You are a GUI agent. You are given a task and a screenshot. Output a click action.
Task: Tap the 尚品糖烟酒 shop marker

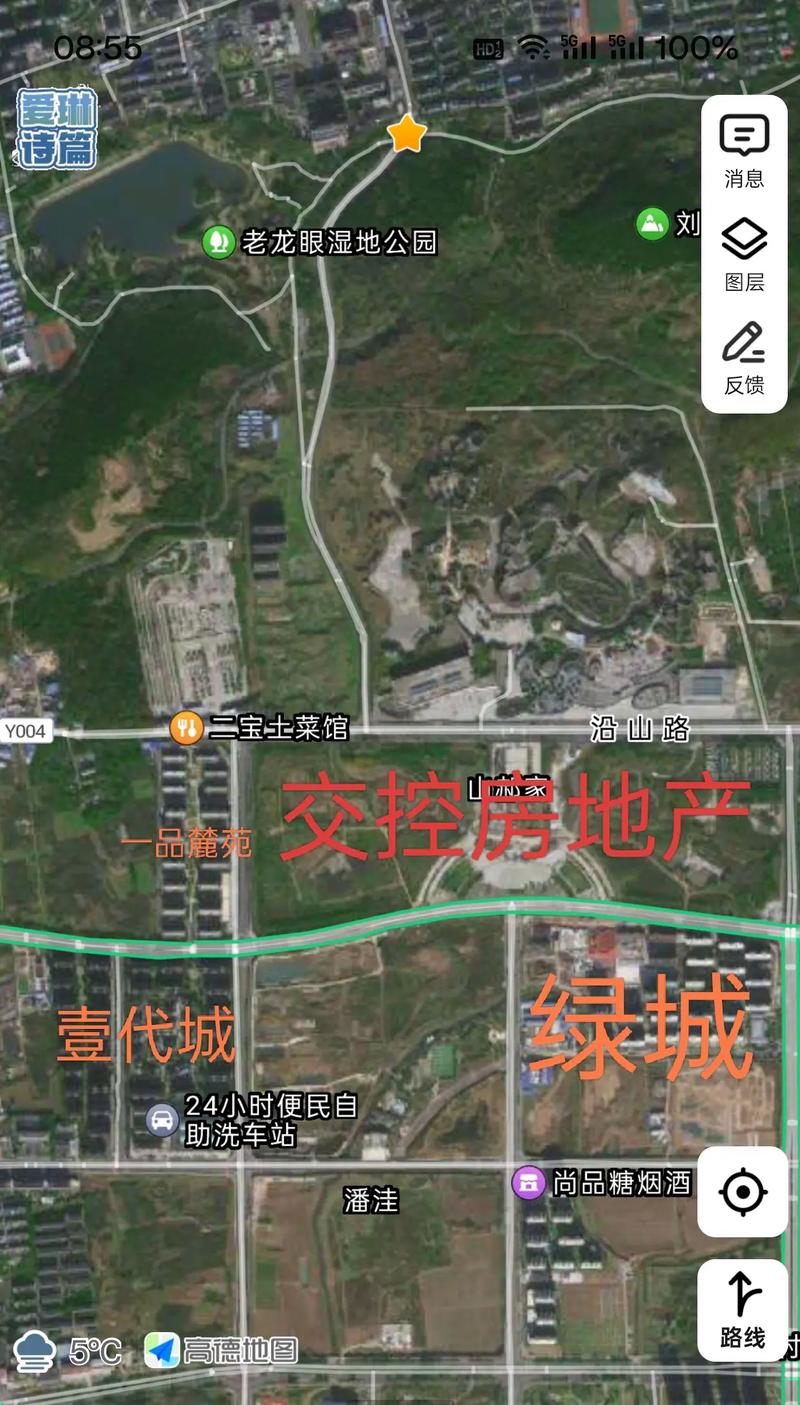[529, 1183]
